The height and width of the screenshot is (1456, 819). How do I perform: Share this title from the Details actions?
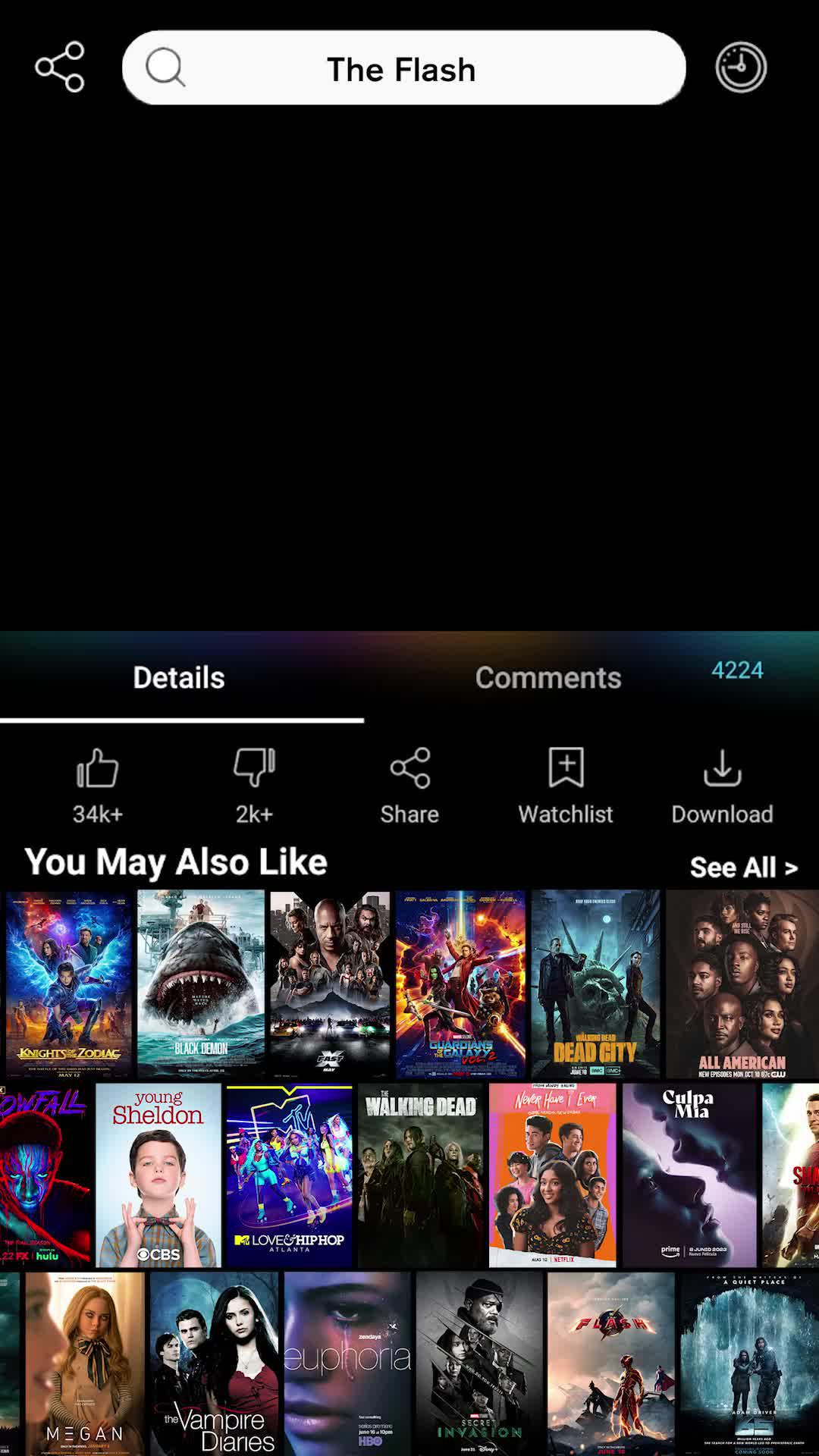coord(409,785)
